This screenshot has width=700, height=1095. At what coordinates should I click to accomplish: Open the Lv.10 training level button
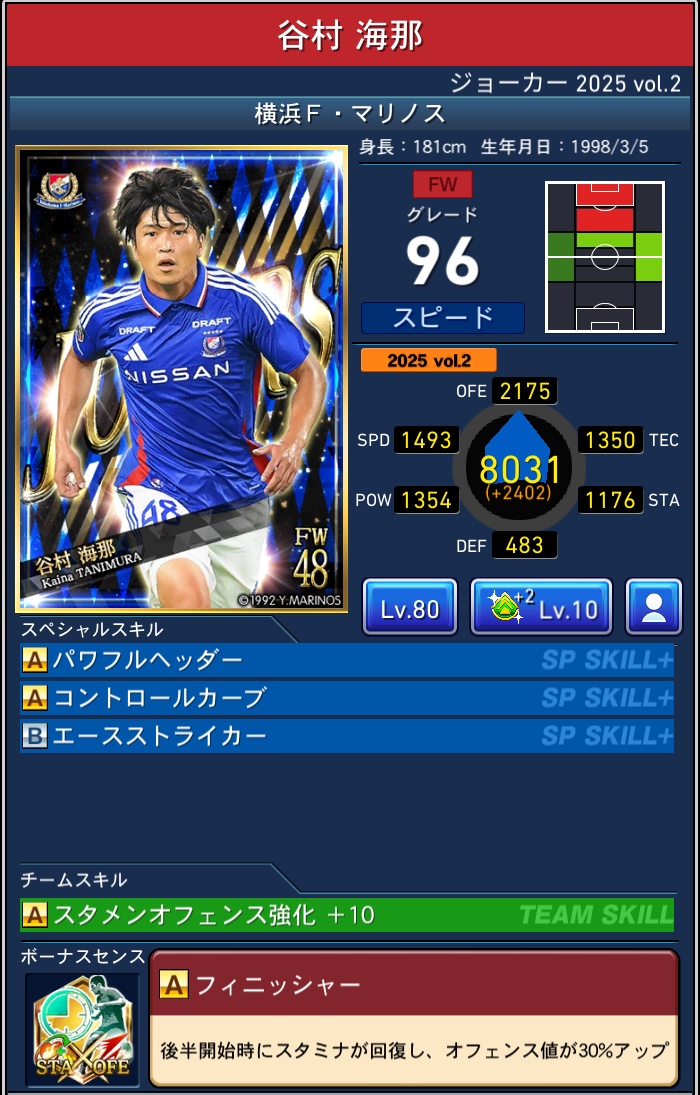coord(541,607)
